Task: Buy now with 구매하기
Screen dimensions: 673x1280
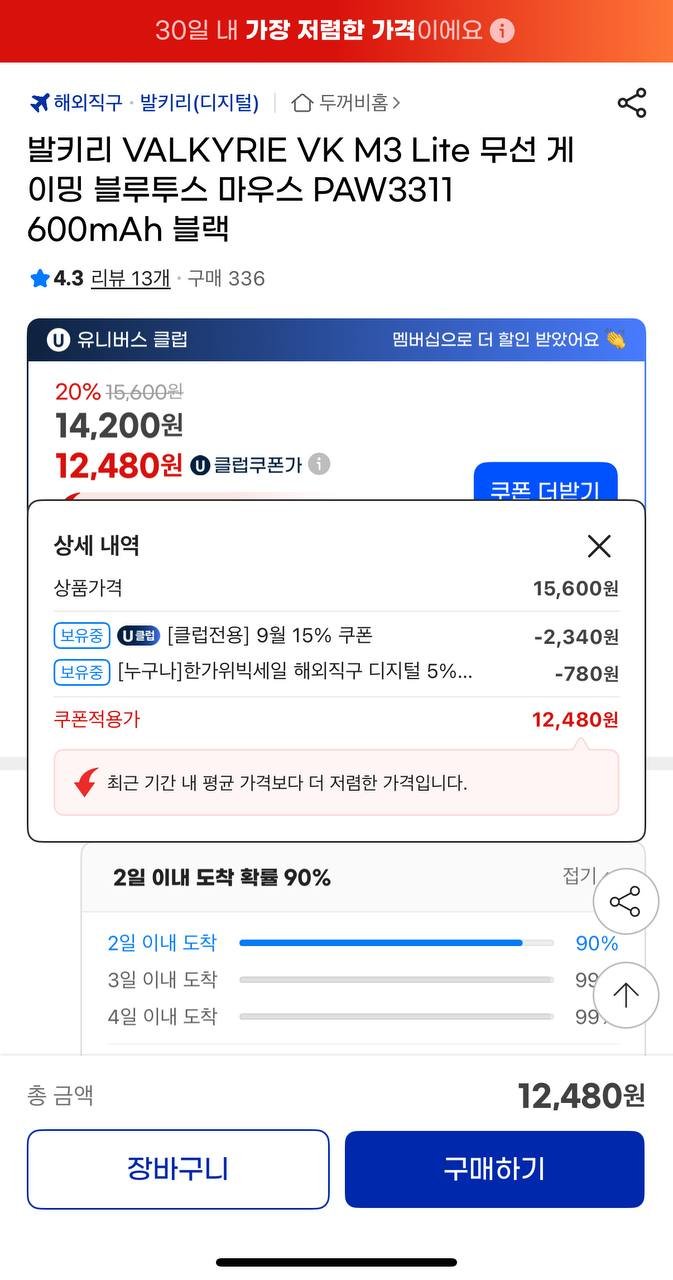Action: 495,1169
